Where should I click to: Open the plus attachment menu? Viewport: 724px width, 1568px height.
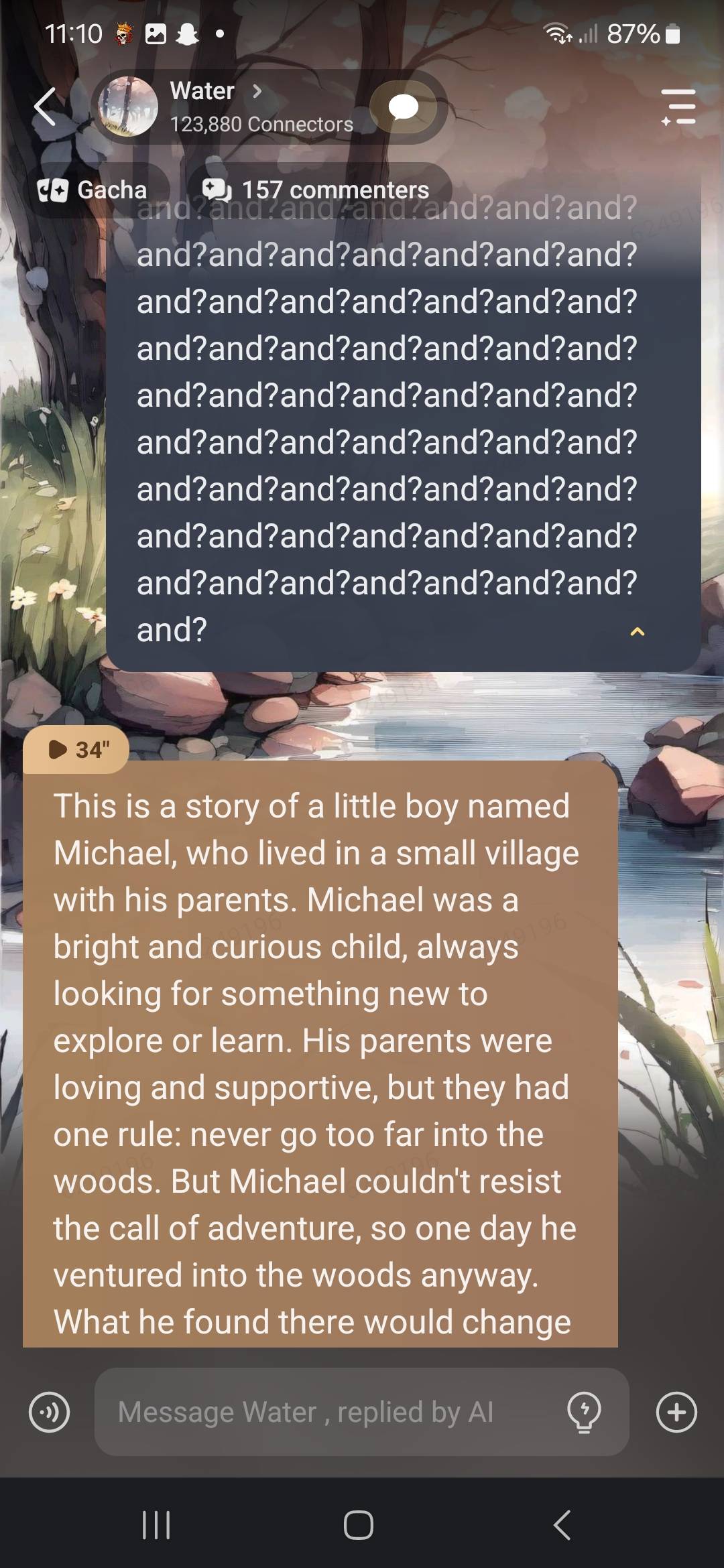point(676,1412)
